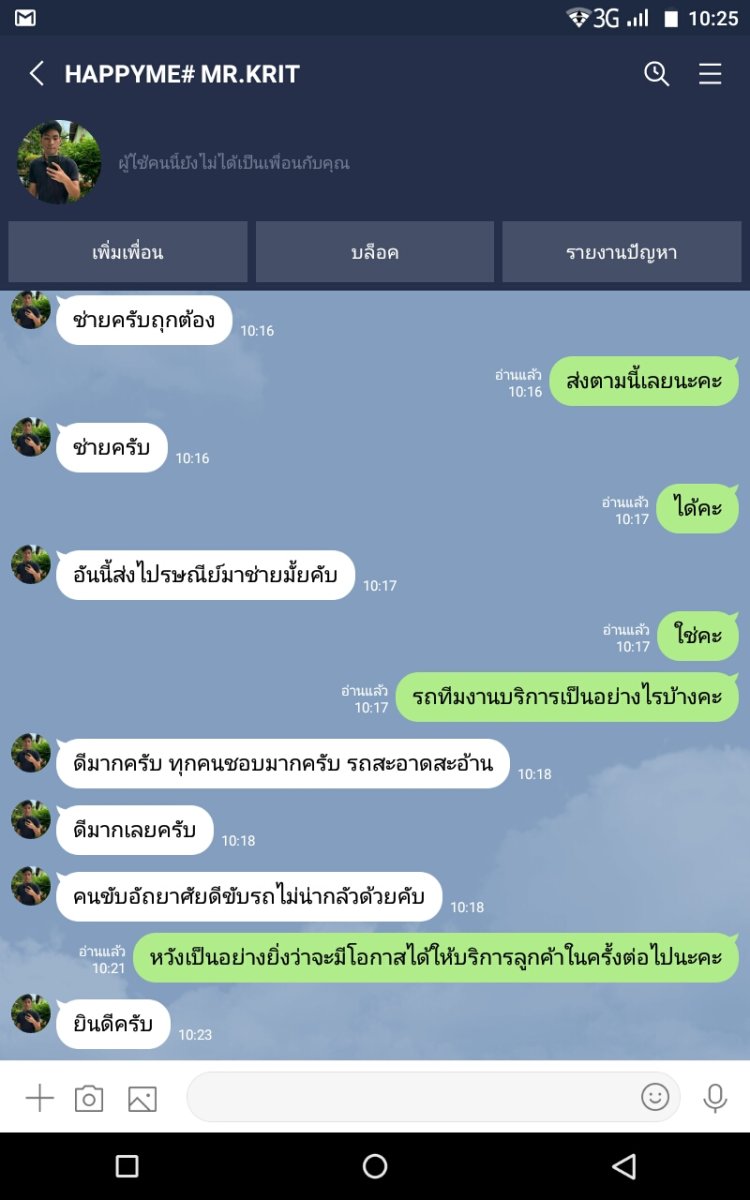Open the emoji and sticker picker
This screenshot has height=1200, width=750.
click(x=655, y=1097)
